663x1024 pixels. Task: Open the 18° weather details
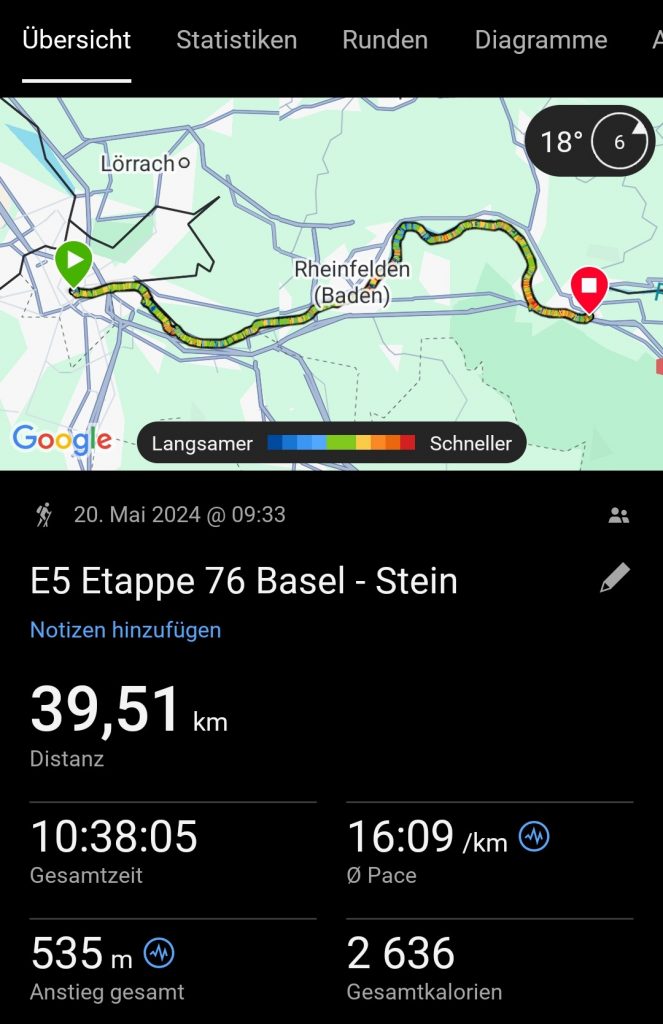[x=589, y=142]
